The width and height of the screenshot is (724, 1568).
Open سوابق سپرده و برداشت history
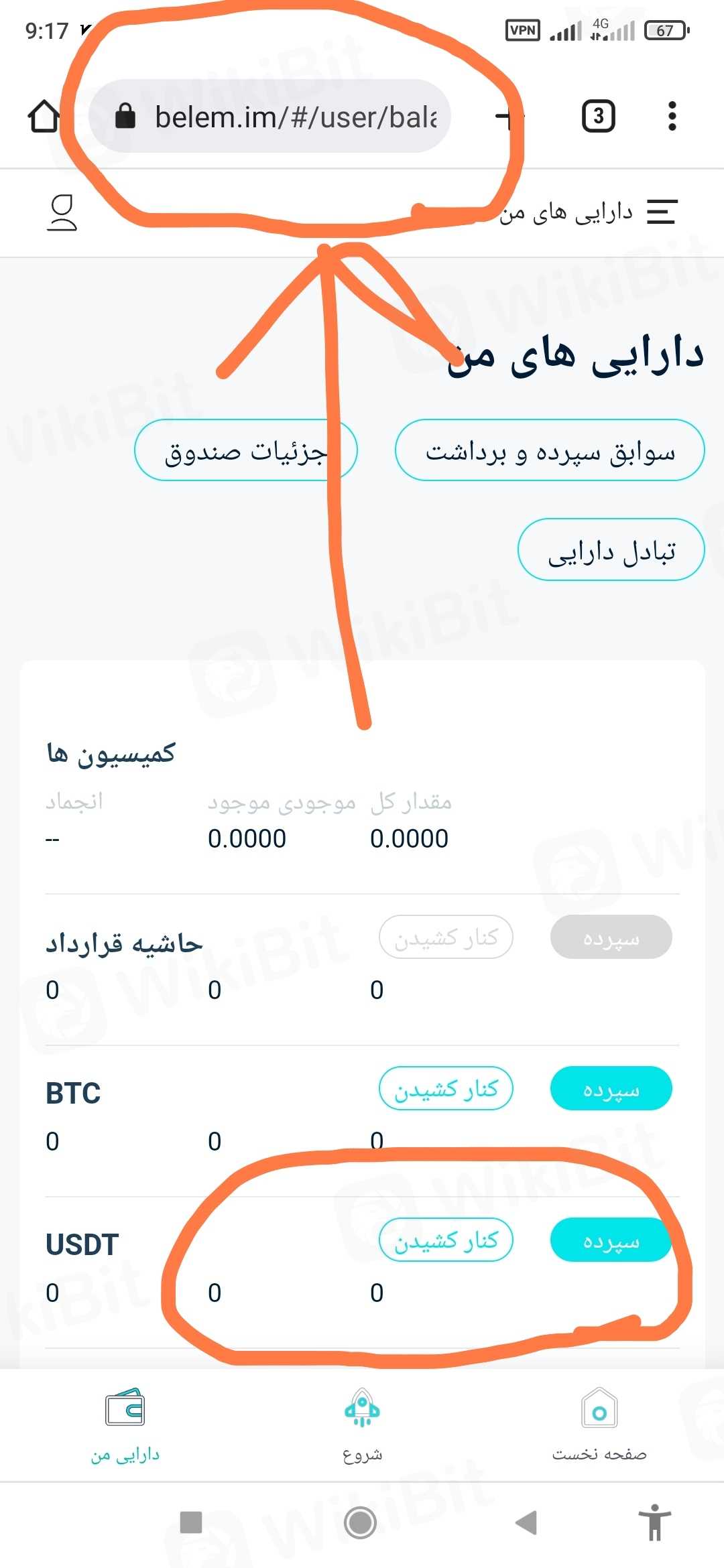tap(550, 450)
